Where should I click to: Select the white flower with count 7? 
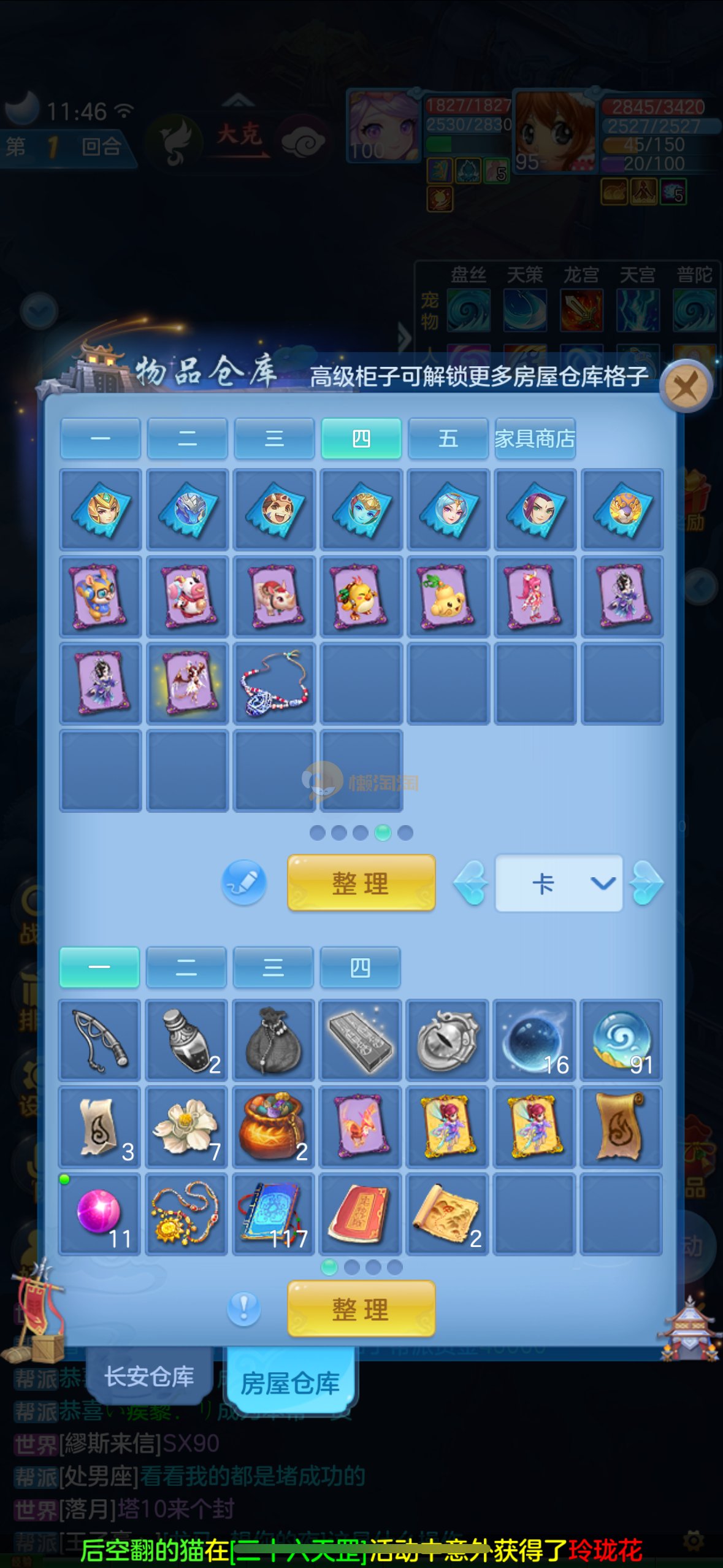(186, 1127)
